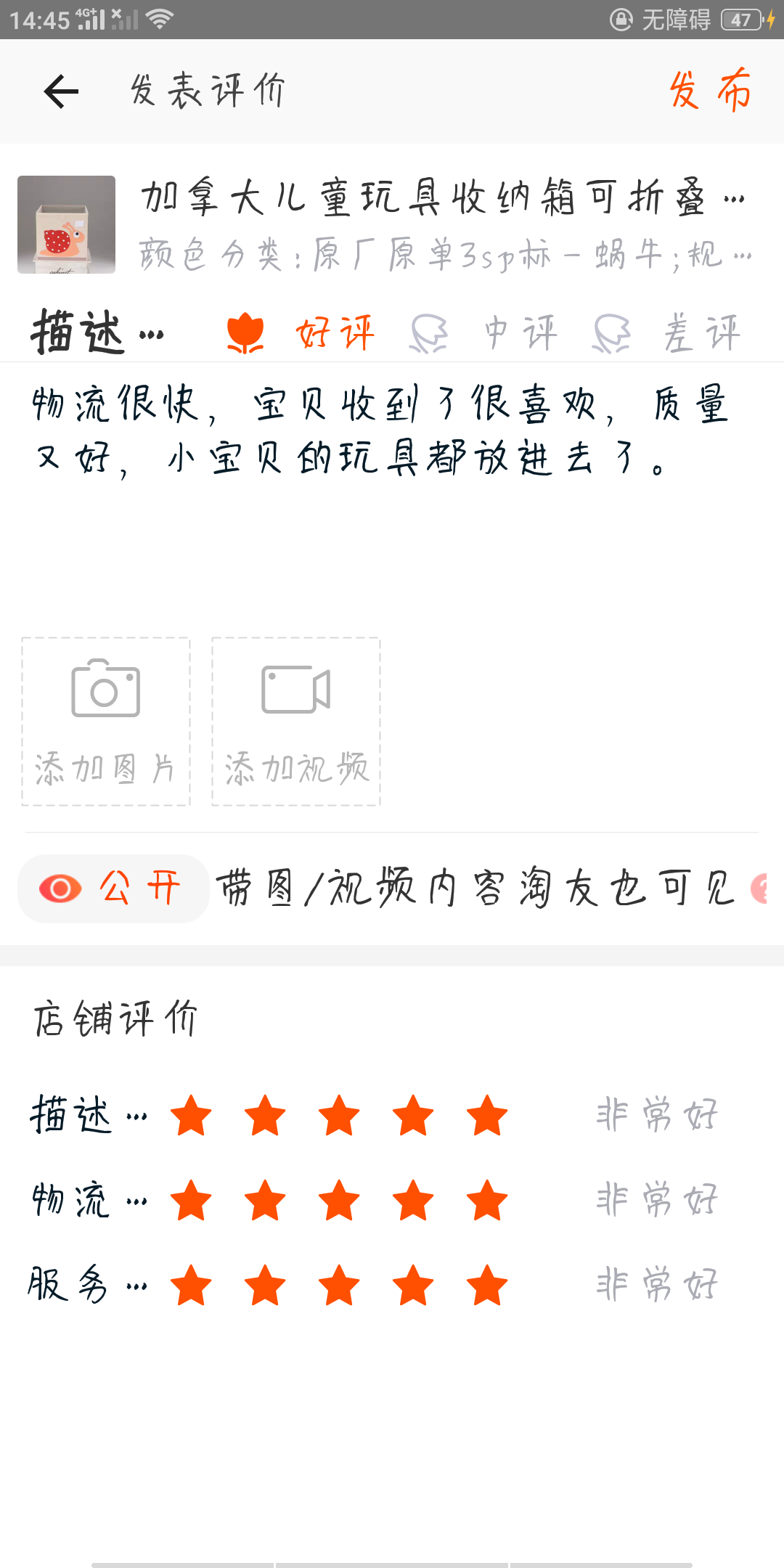Tap 发布 to publish the review
This screenshot has height=1568, width=784.
[x=709, y=91]
